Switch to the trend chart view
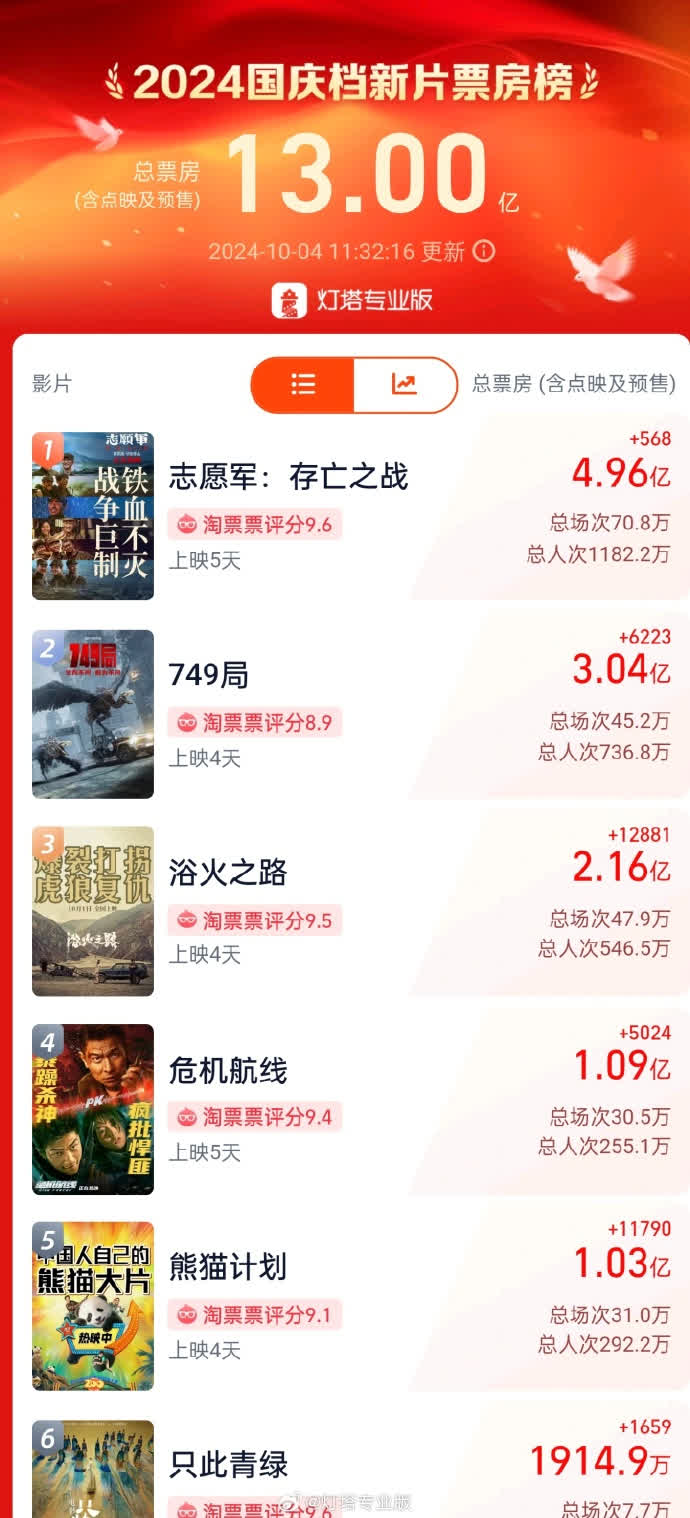Viewport: 690px width, 1518px height. pos(404,385)
